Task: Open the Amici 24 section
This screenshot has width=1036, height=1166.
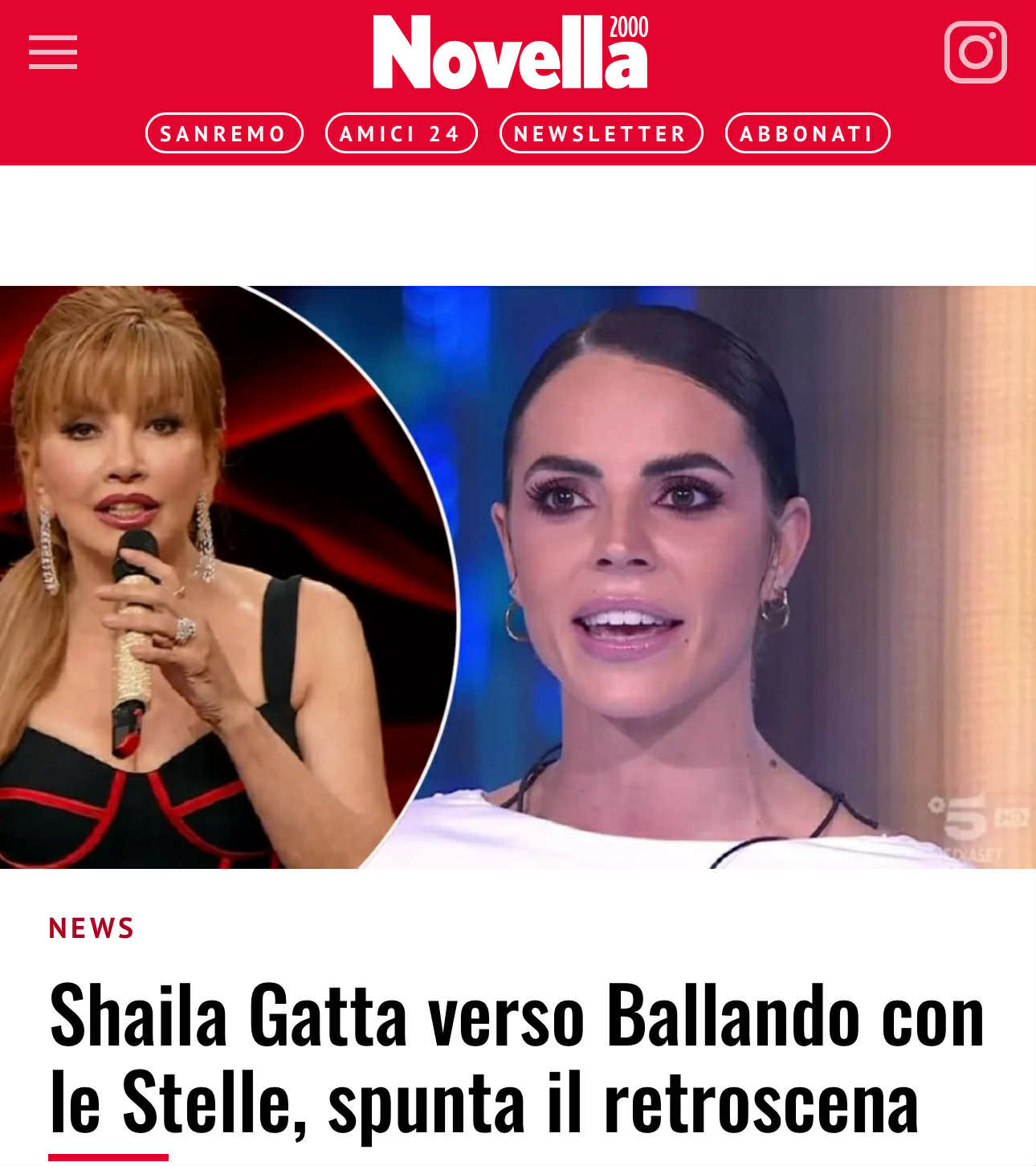Action: [401, 133]
